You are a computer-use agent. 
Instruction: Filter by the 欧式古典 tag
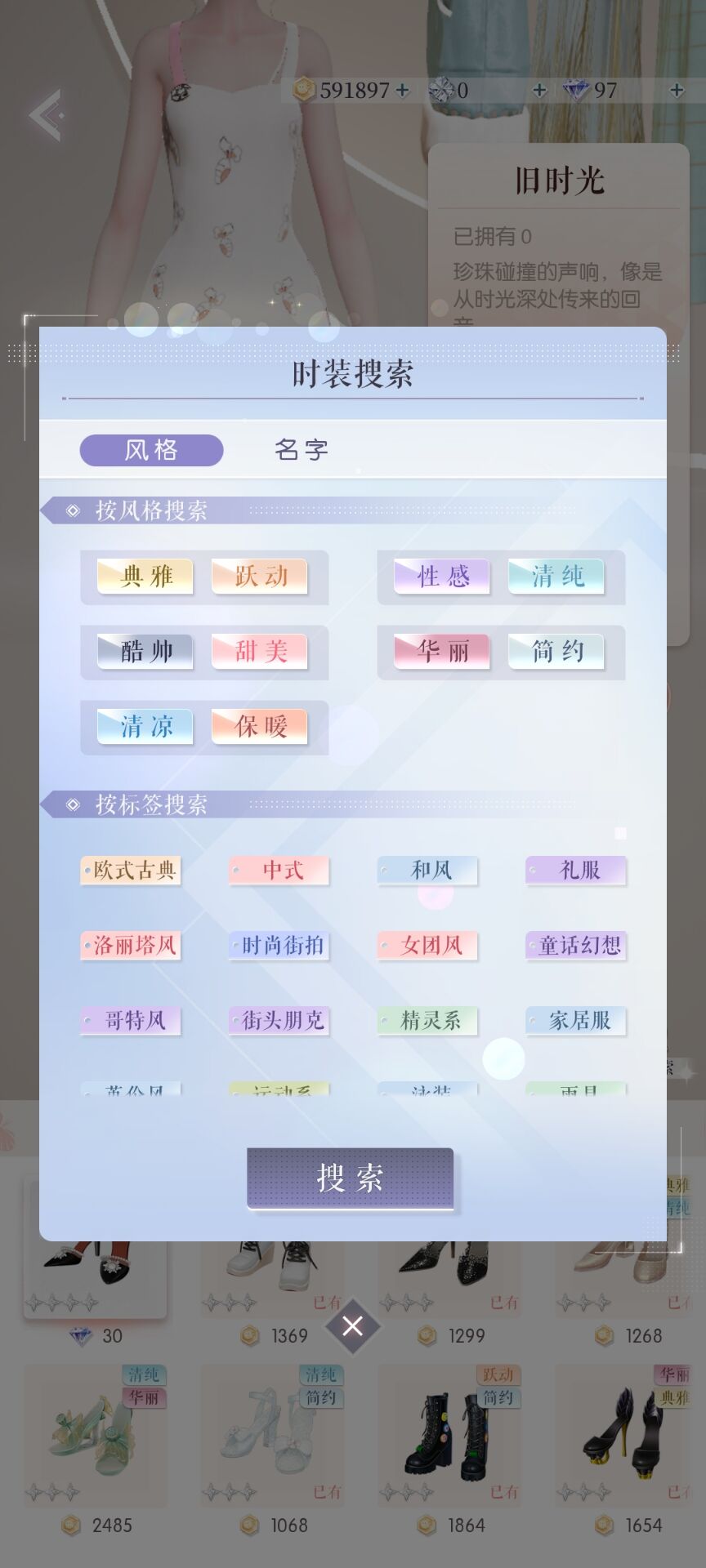(x=131, y=871)
